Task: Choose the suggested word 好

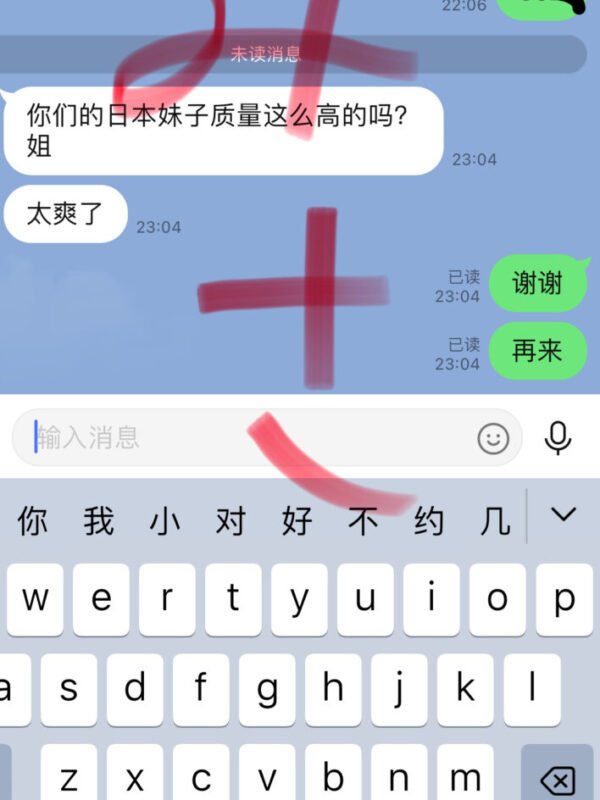Action: 297,521
